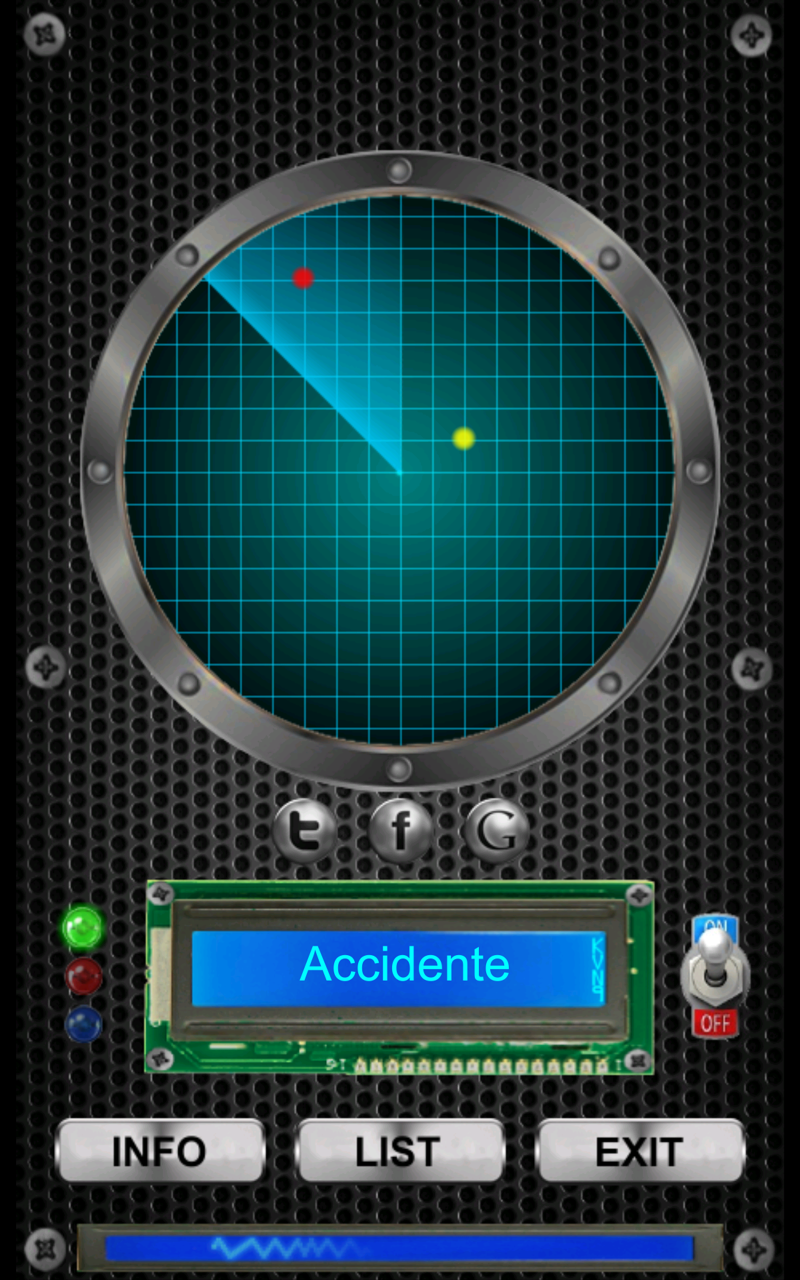Tap the Accidente LCD message display
This screenshot has width=800, height=1280.
coord(402,963)
